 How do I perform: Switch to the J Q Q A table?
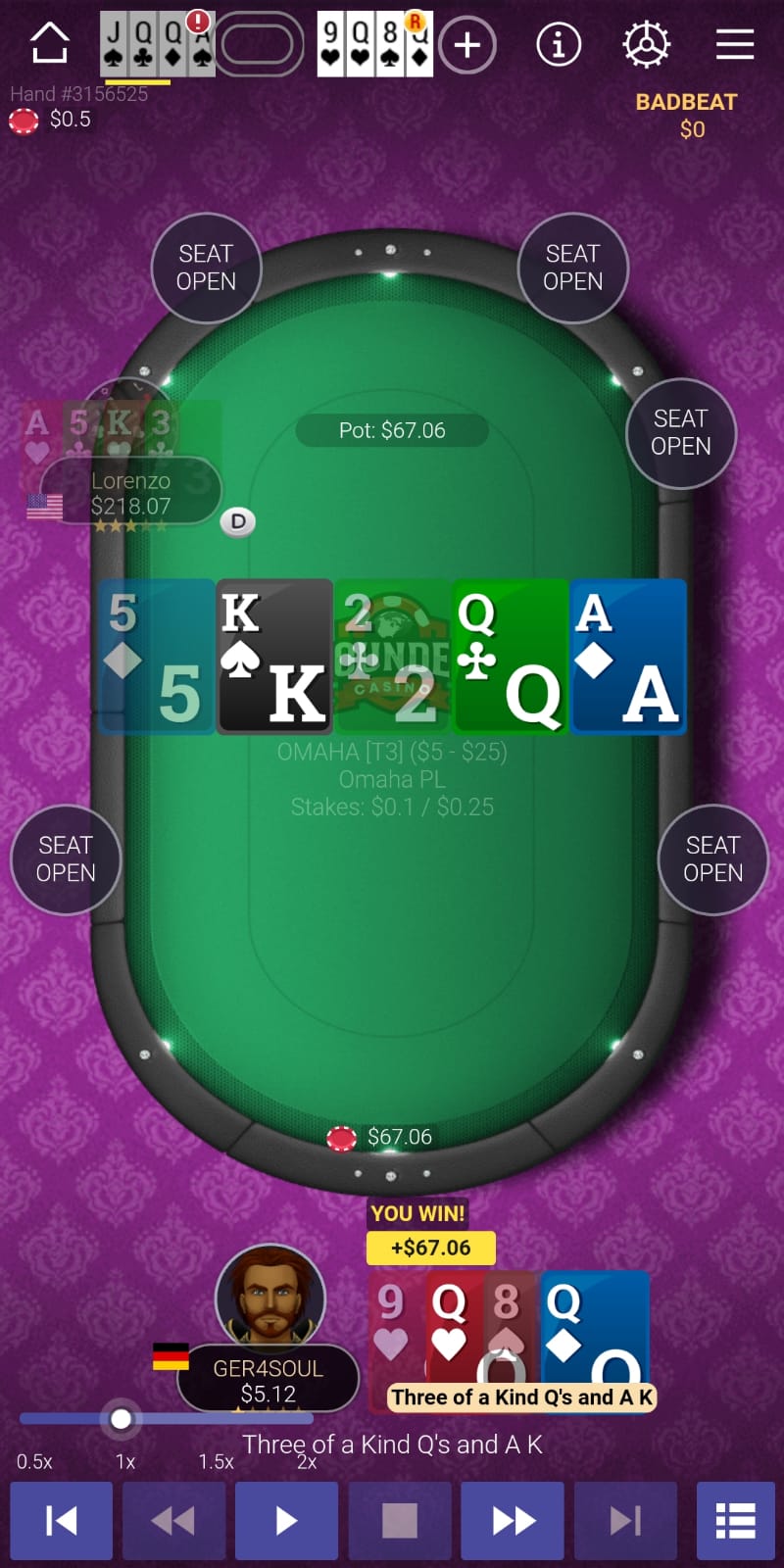point(158,44)
